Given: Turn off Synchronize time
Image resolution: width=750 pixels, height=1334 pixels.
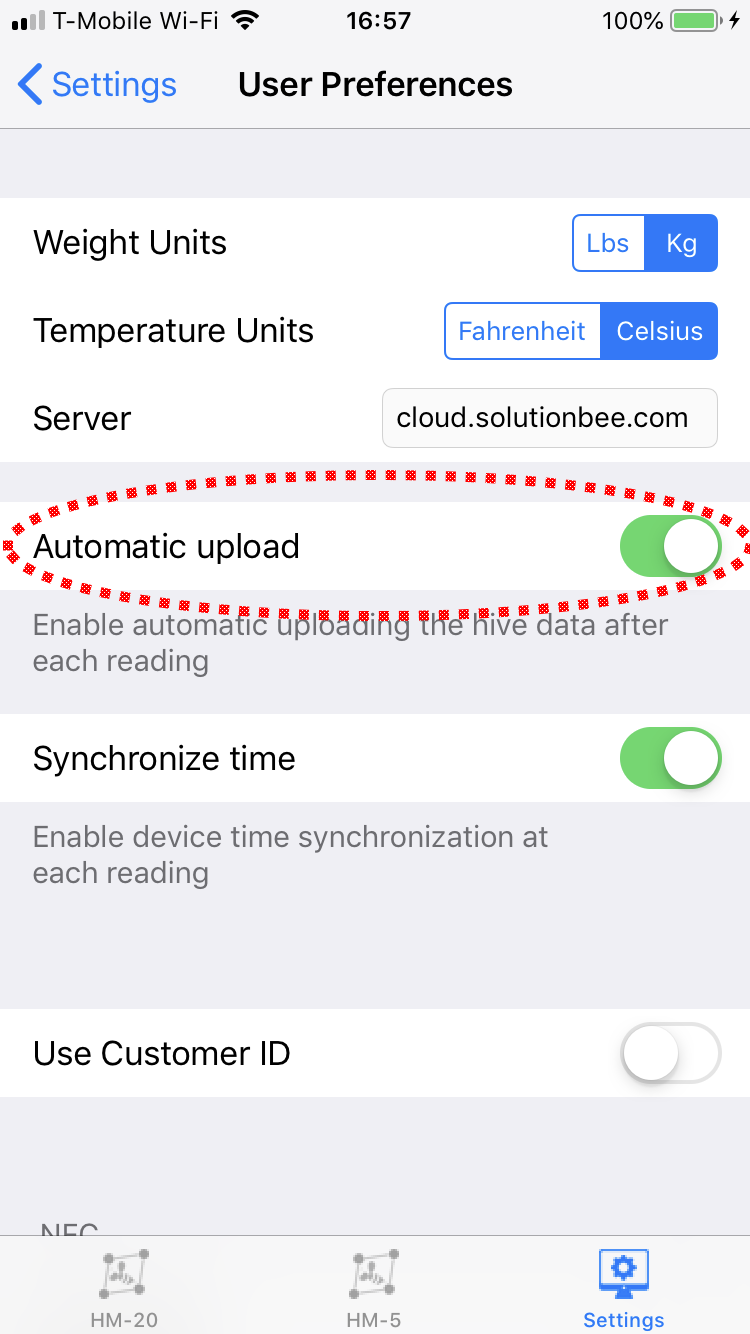Looking at the screenshot, I should (x=670, y=758).
